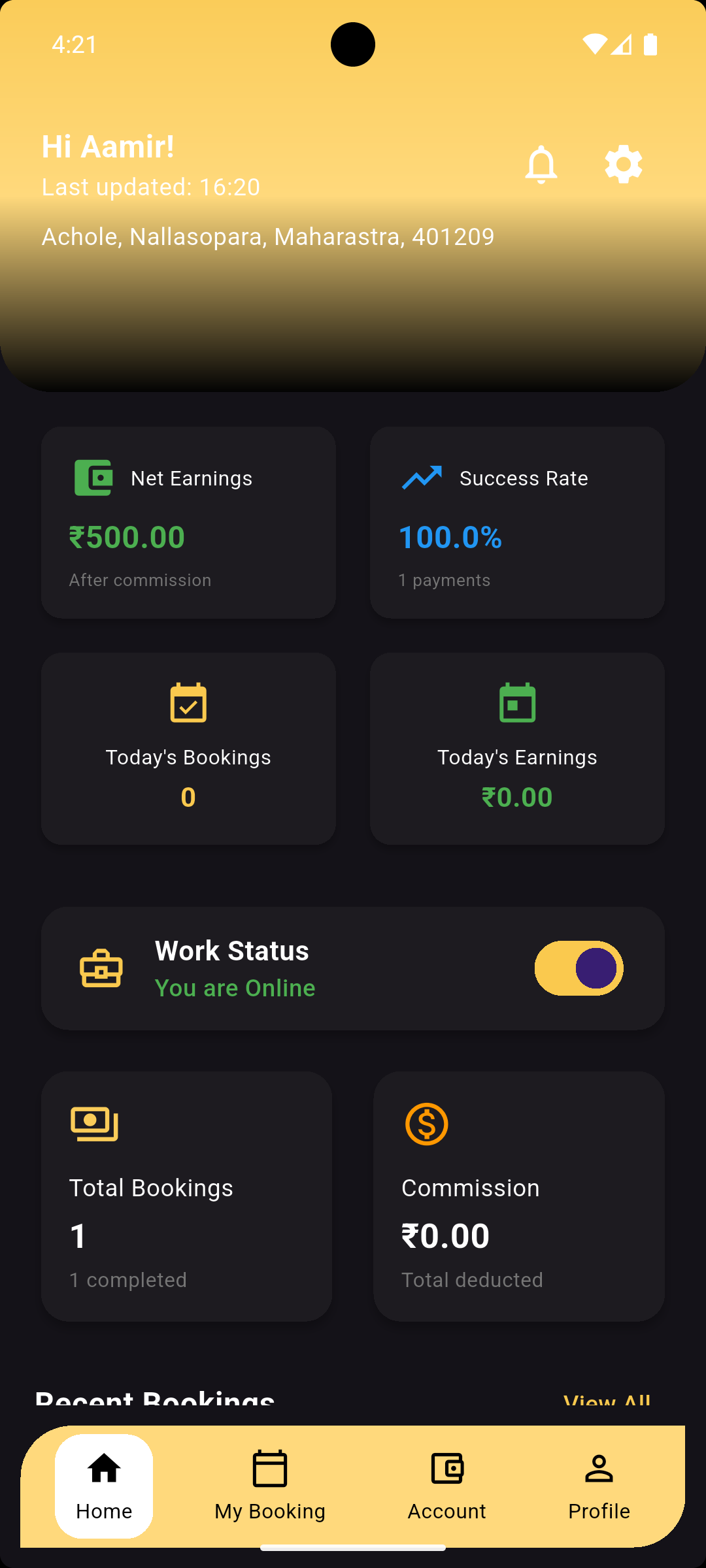The height and width of the screenshot is (1568, 706).
Task: Open the Commission total deducted card
Action: point(519,1196)
